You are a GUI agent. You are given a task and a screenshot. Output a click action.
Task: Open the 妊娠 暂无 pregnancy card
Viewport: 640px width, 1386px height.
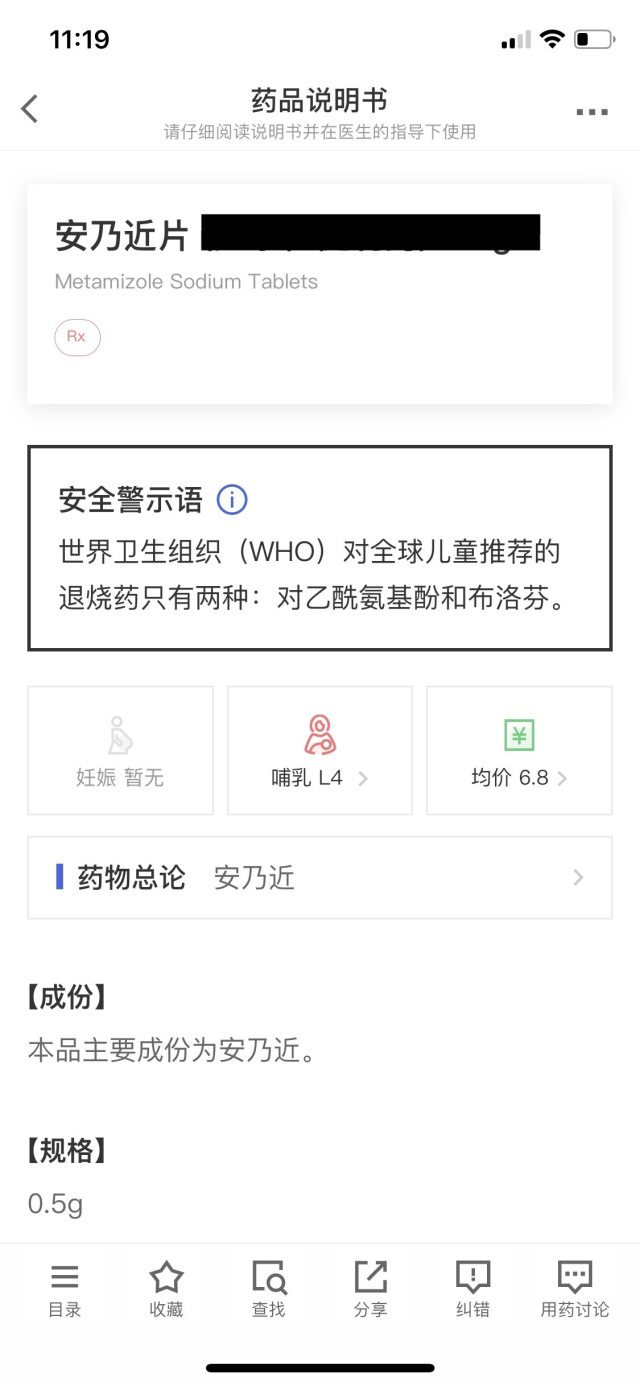[x=120, y=750]
